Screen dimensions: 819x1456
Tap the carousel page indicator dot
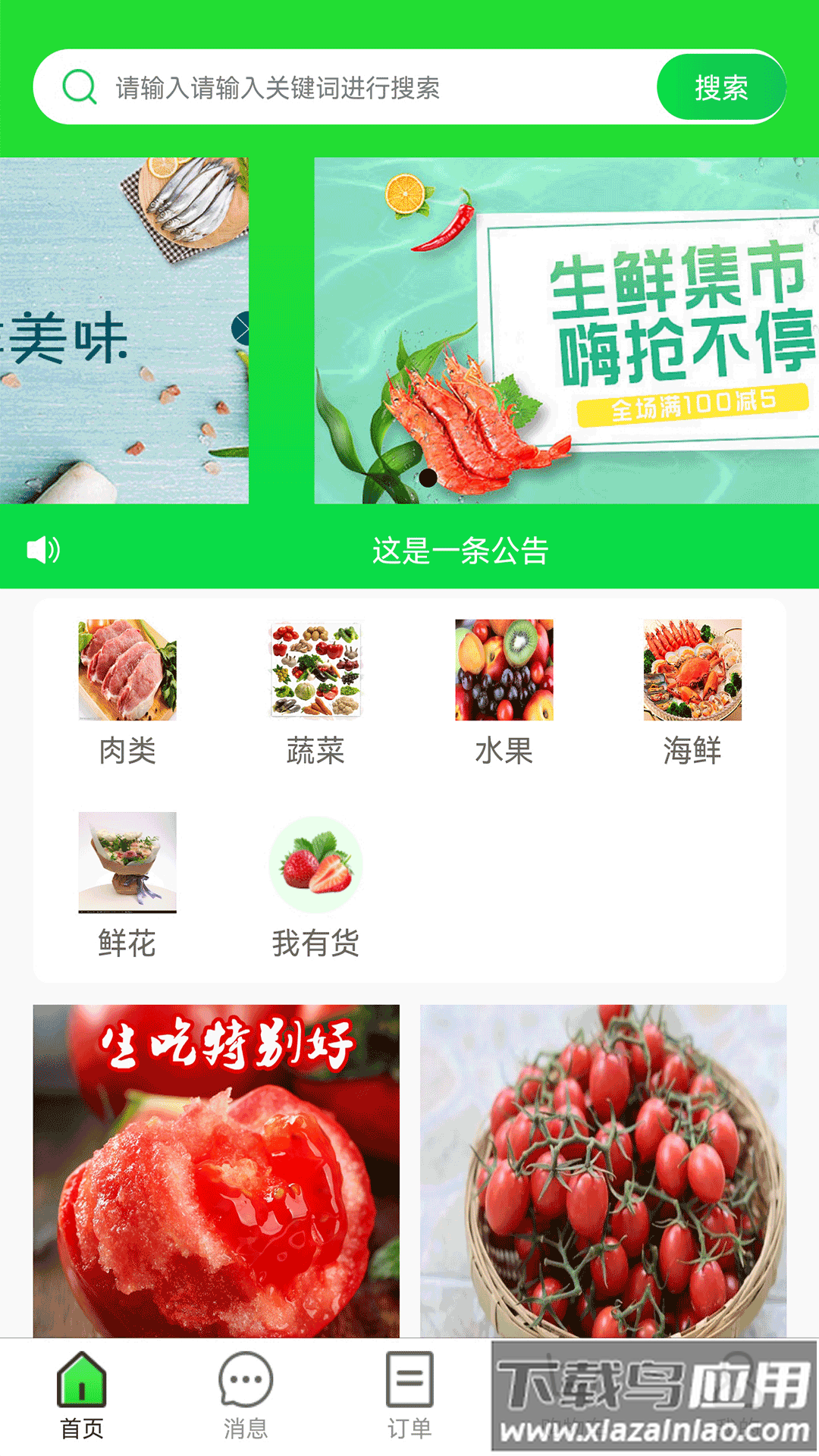pos(429,476)
